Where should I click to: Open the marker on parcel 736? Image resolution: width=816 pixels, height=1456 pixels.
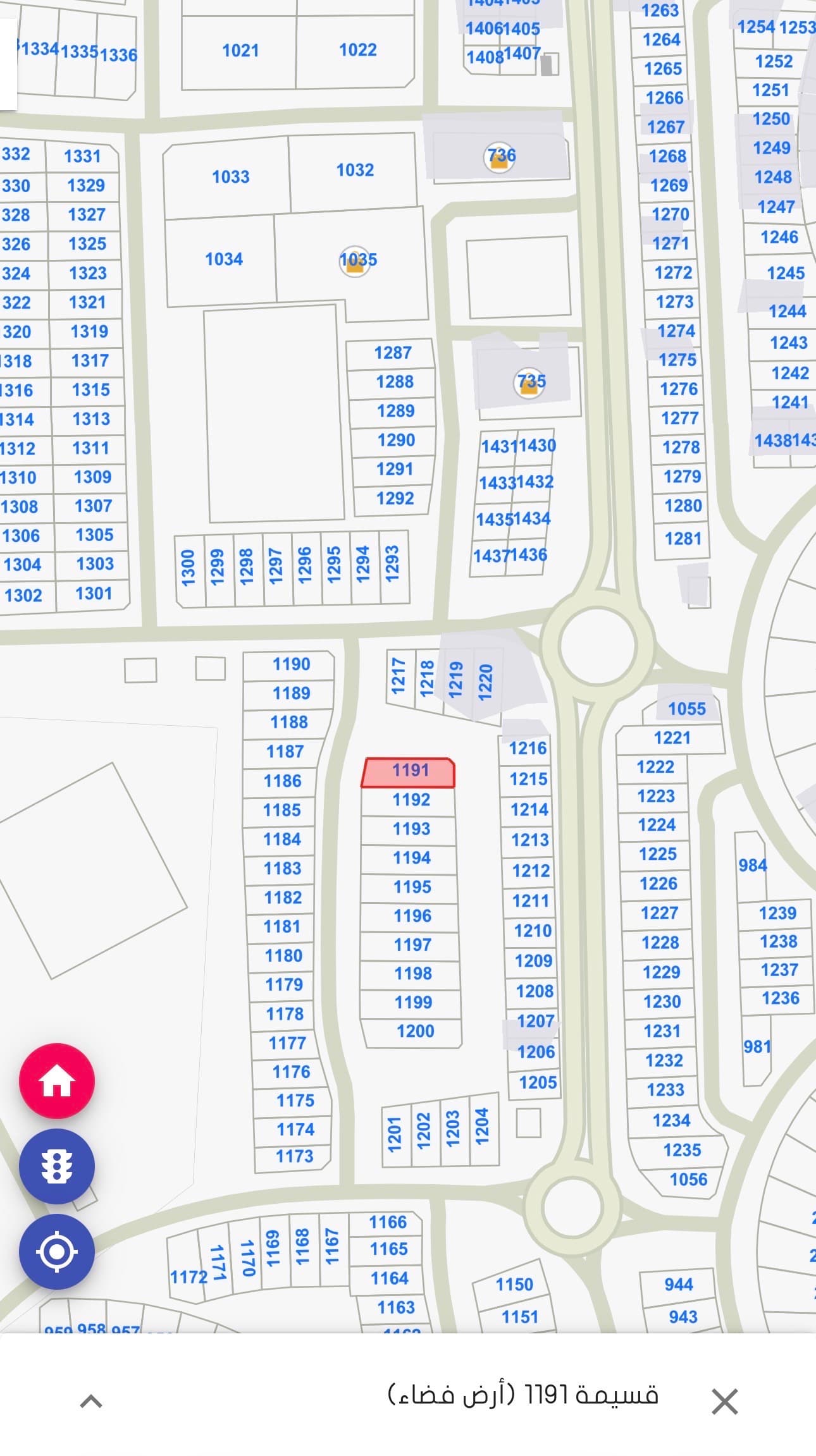[x=499, y=158]
